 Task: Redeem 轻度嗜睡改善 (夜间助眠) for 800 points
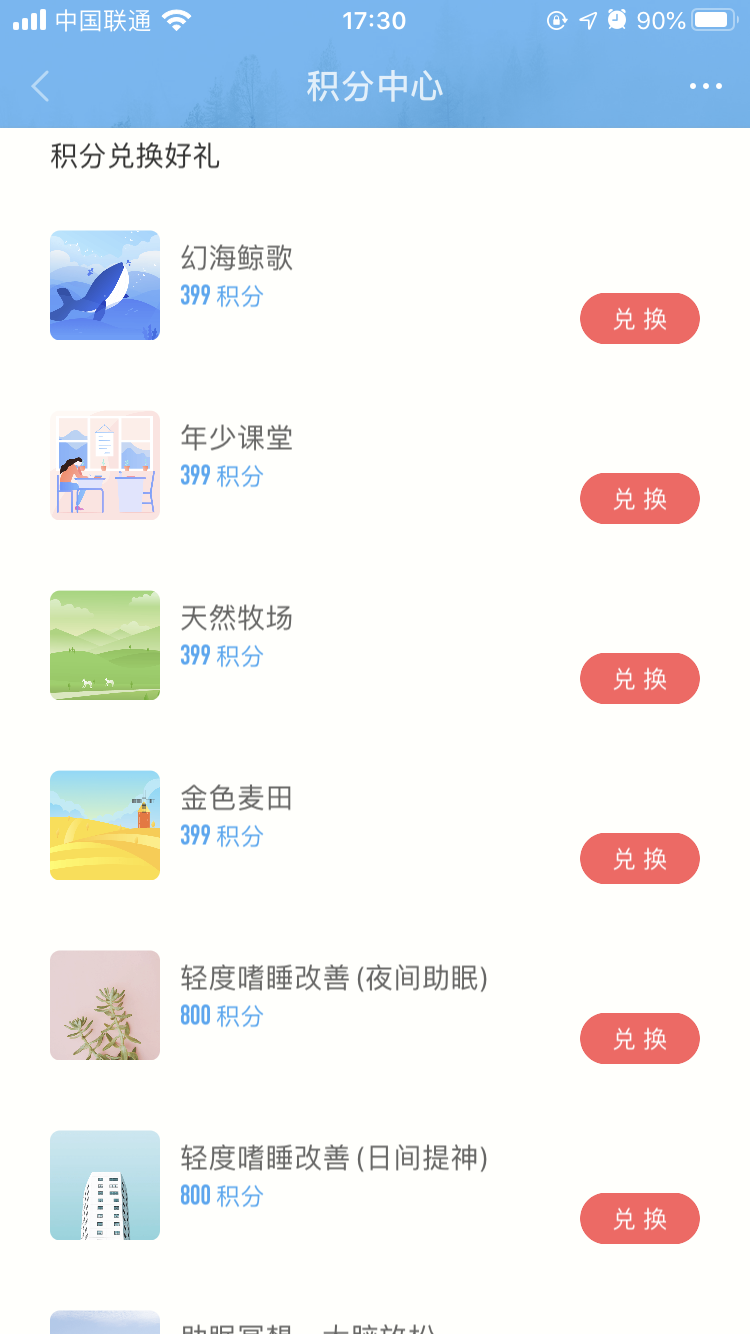639,1039
